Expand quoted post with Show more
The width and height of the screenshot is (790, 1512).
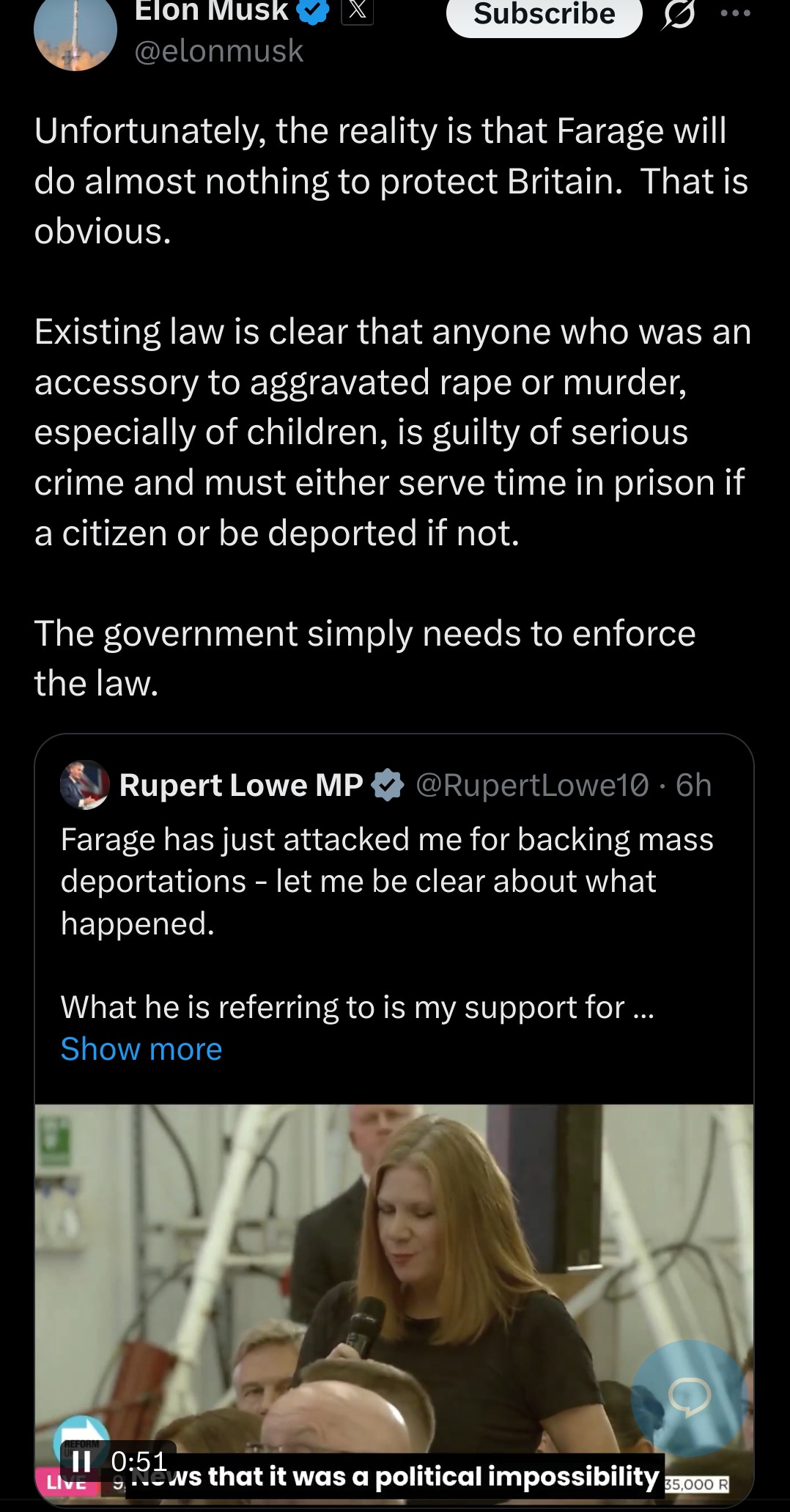(141, 1049)
